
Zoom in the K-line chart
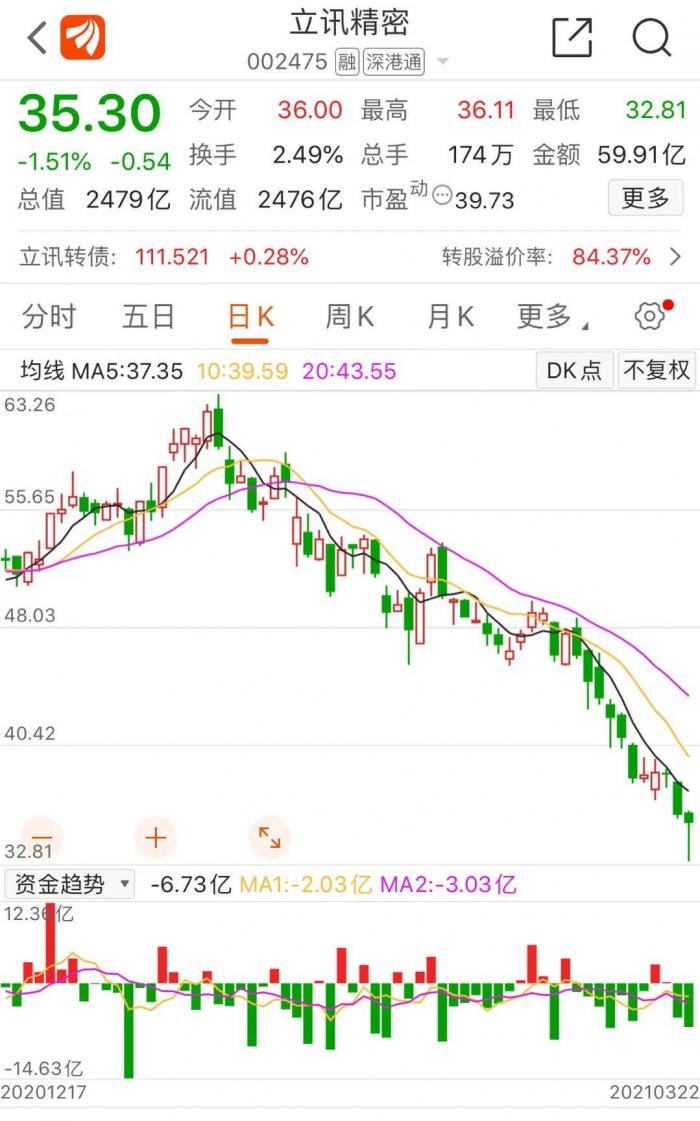click(x=155, y=838)
